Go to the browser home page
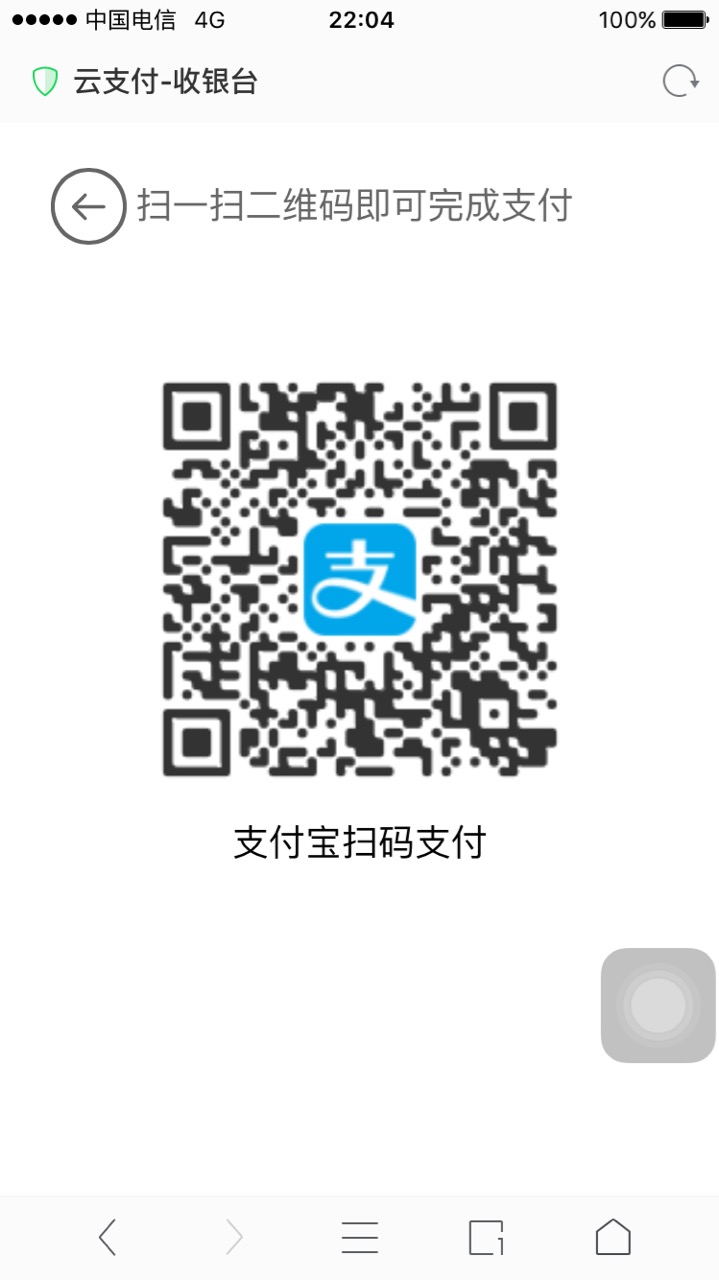This screenshot has height=1280, width=719. (613, 1237)
